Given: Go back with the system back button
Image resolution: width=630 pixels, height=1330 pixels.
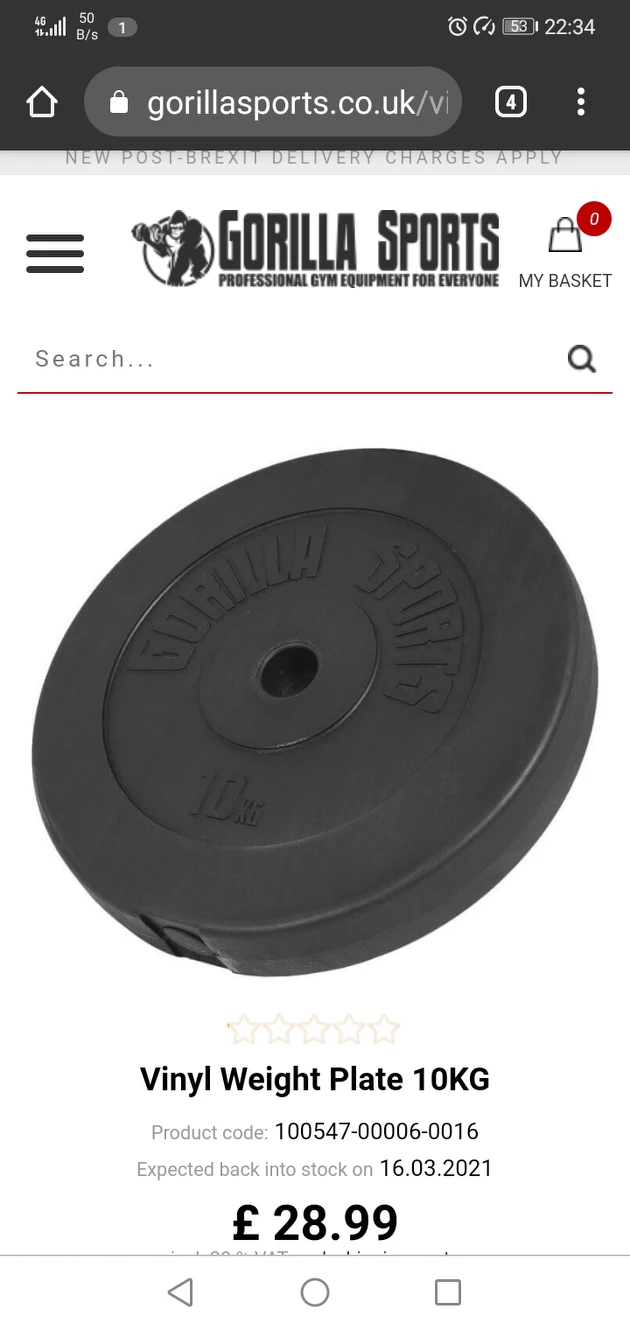Looking at the screenshot, I should tap(181, 1292).
